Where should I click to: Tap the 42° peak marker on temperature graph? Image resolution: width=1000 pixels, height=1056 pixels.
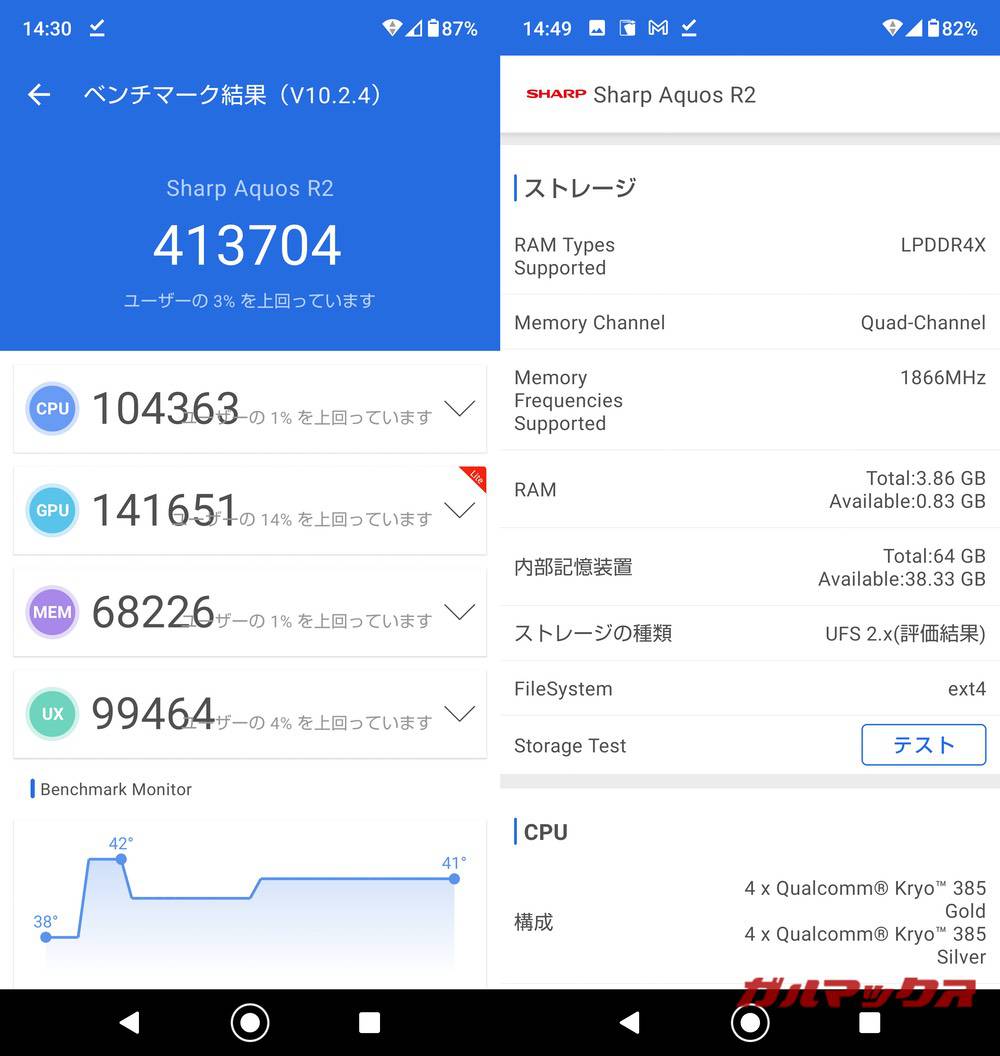(x=120, y=857)
